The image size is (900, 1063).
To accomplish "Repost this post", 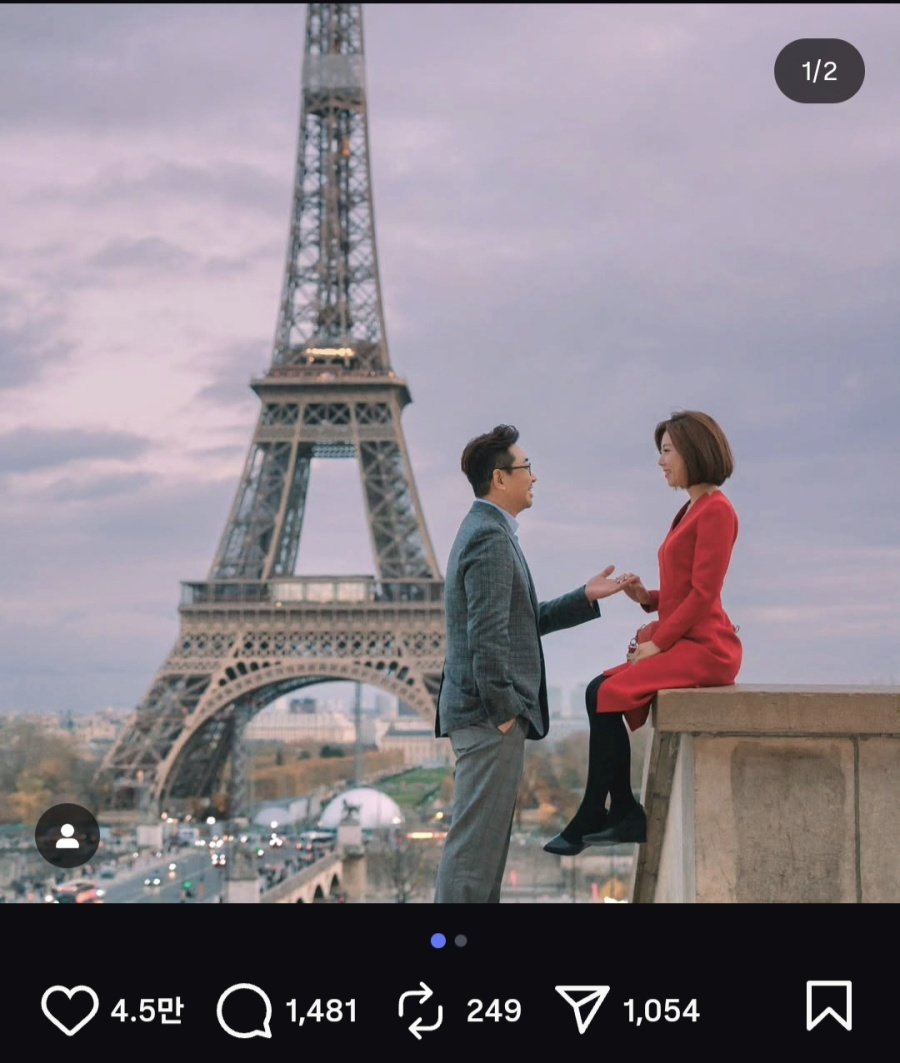I will pyautogui.click(x=420, y=1009).
